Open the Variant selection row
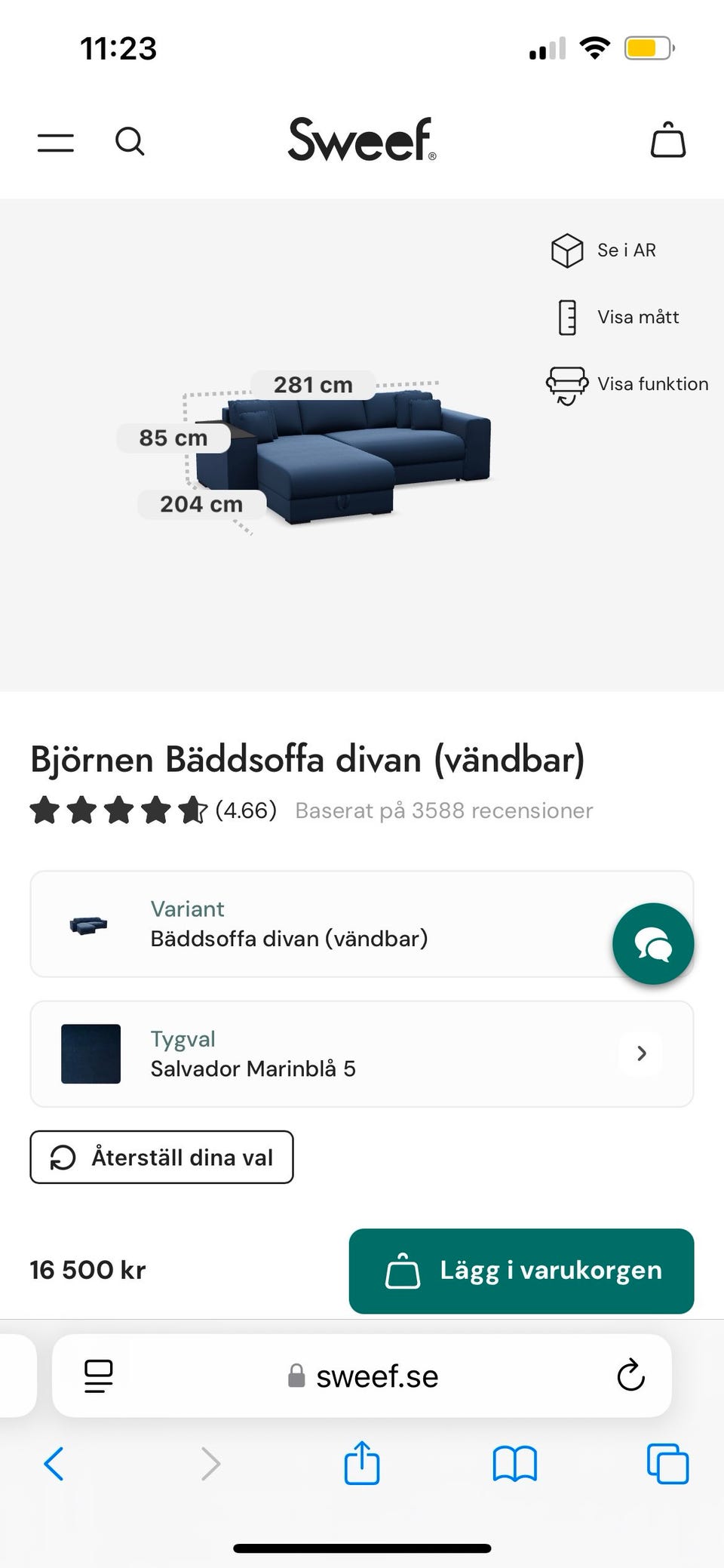The height and width of the screenshot is (1568, 724). (317, 924)
